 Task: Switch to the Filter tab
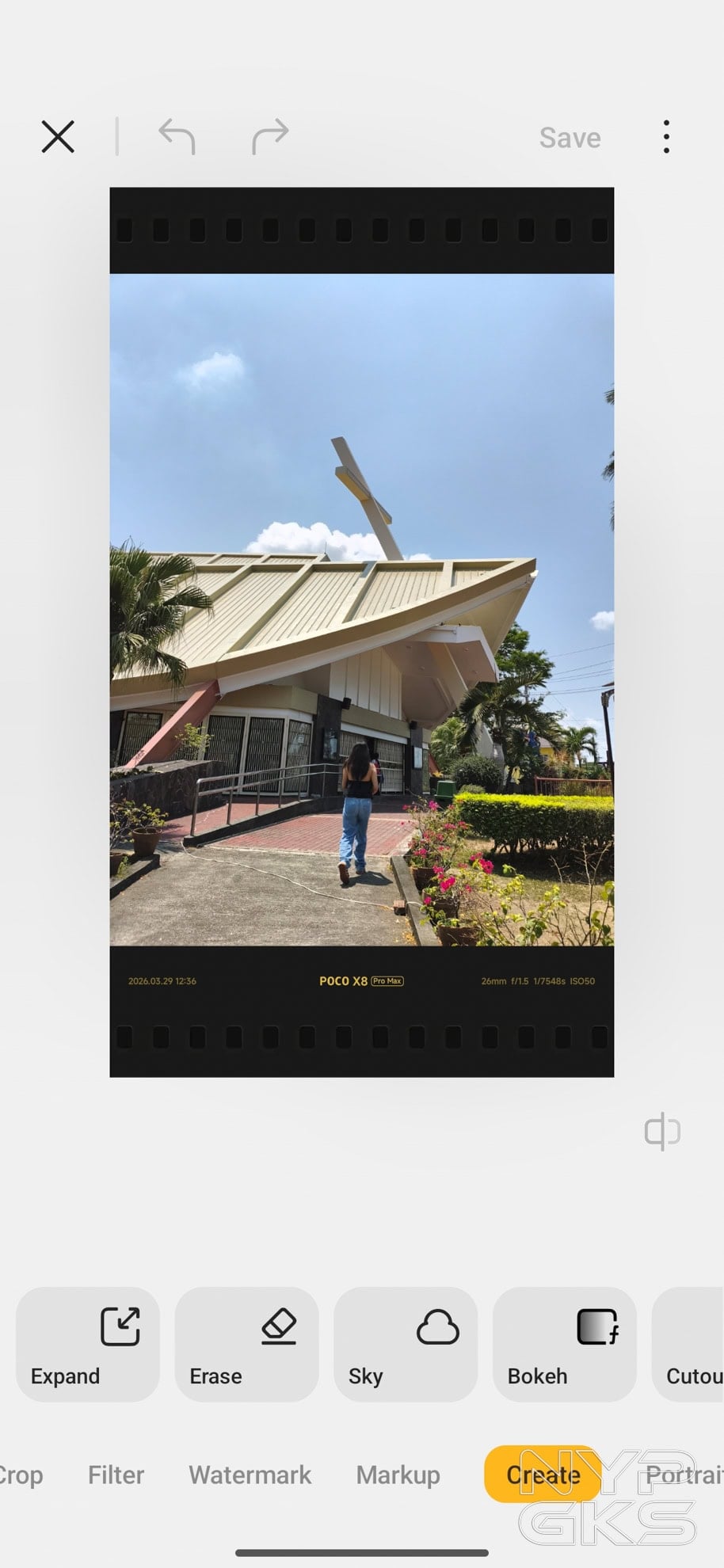point(116,1475)
